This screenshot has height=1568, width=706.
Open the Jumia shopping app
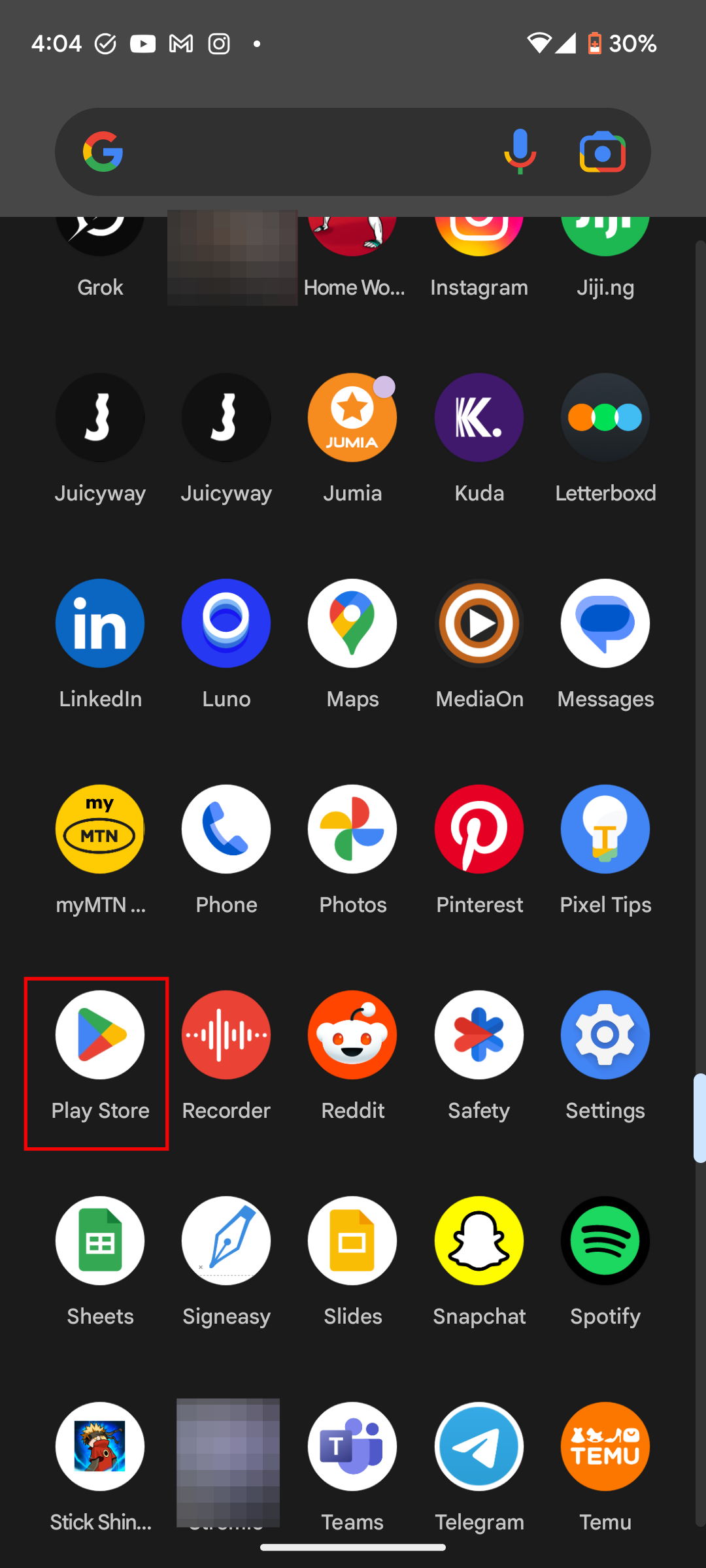[352, 417]
